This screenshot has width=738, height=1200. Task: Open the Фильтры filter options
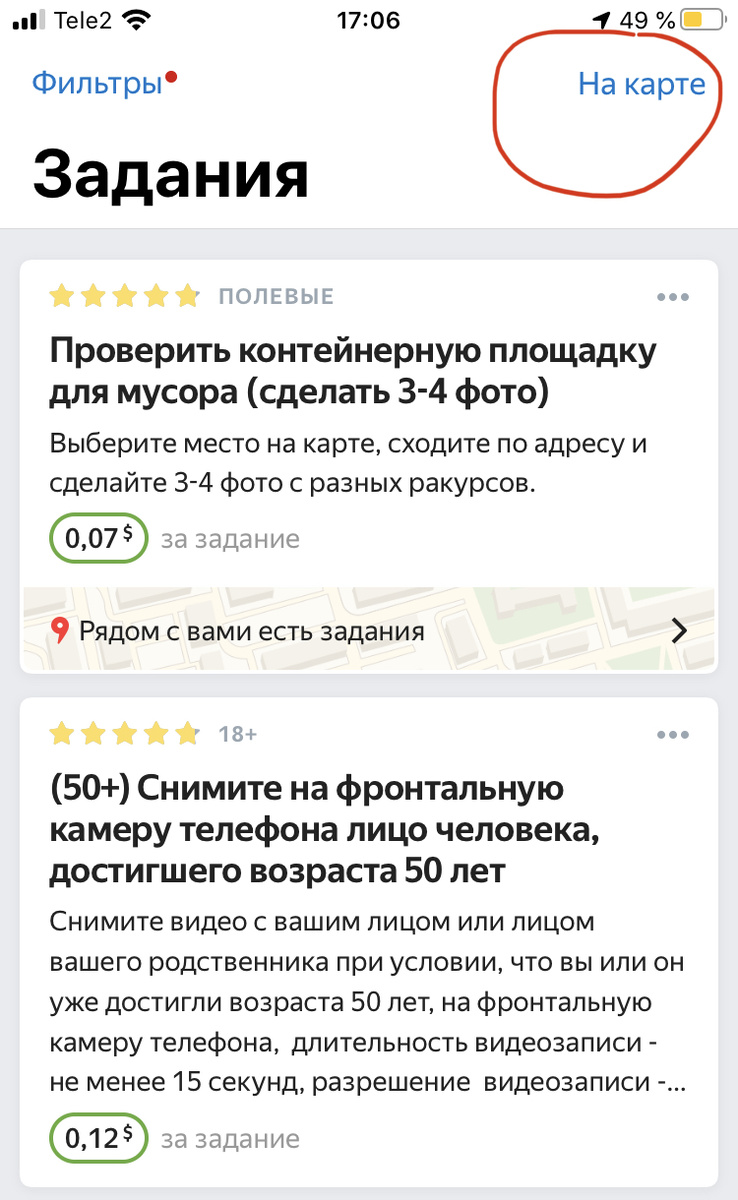pos(97,83)
